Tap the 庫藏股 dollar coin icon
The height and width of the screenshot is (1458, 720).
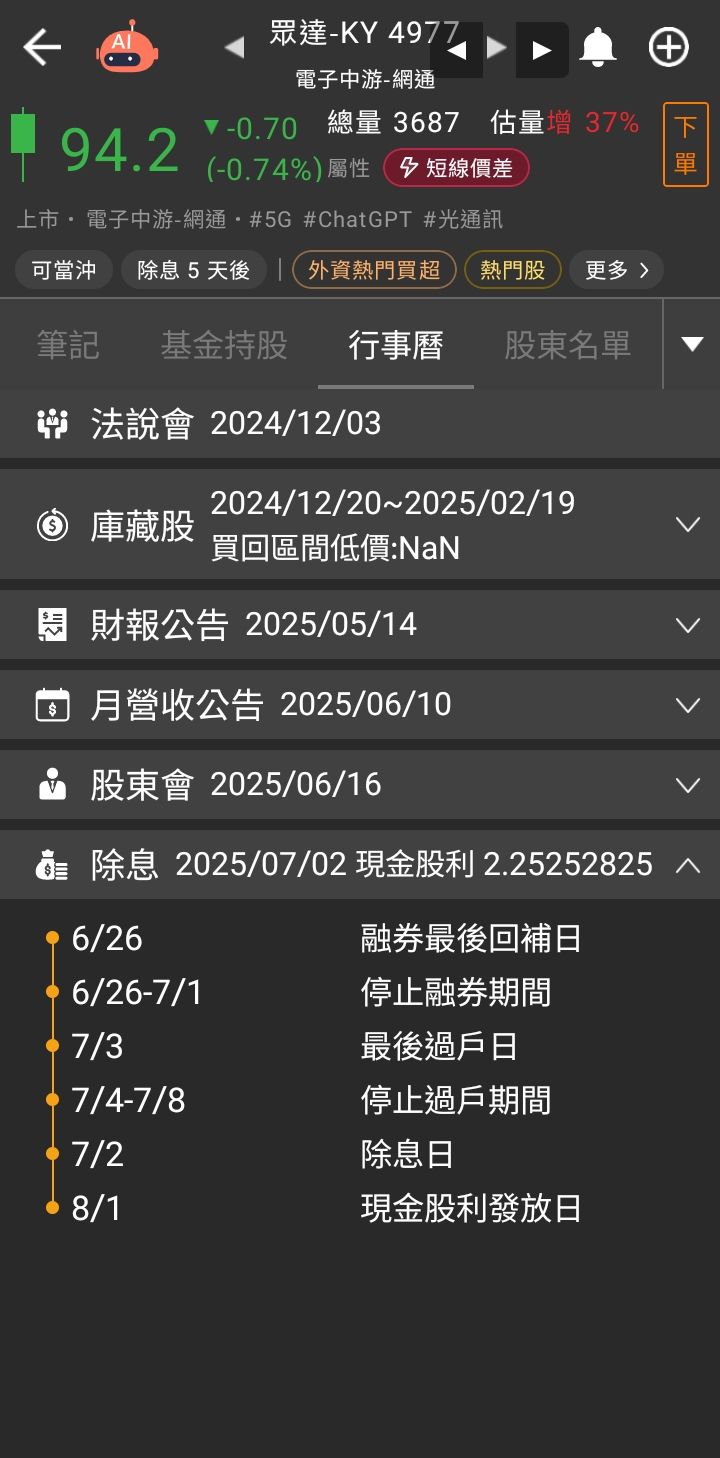[x=52, y=524]
